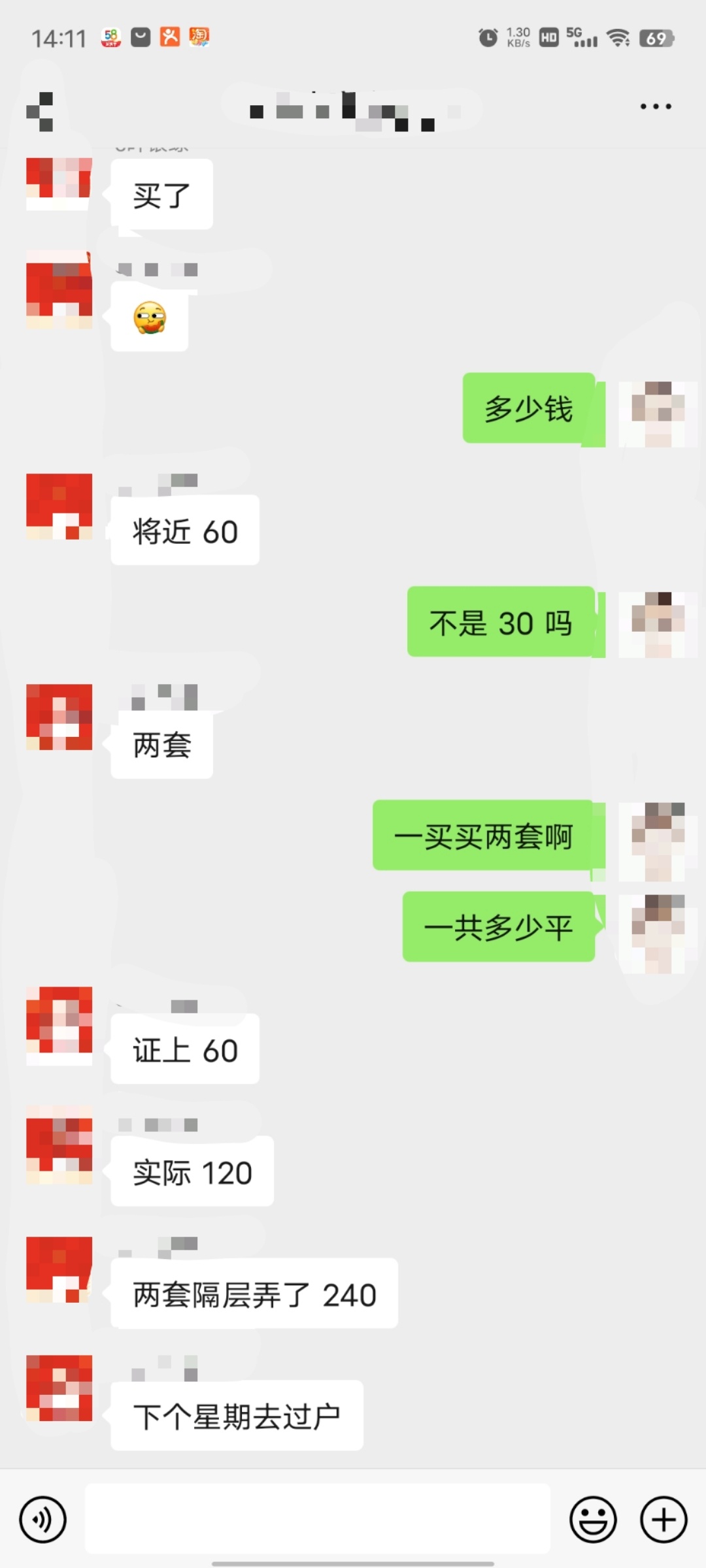Viewport: 706px width, 1568px height.
Task: Open the emoji picker
Action: [x=593, y=1519]
